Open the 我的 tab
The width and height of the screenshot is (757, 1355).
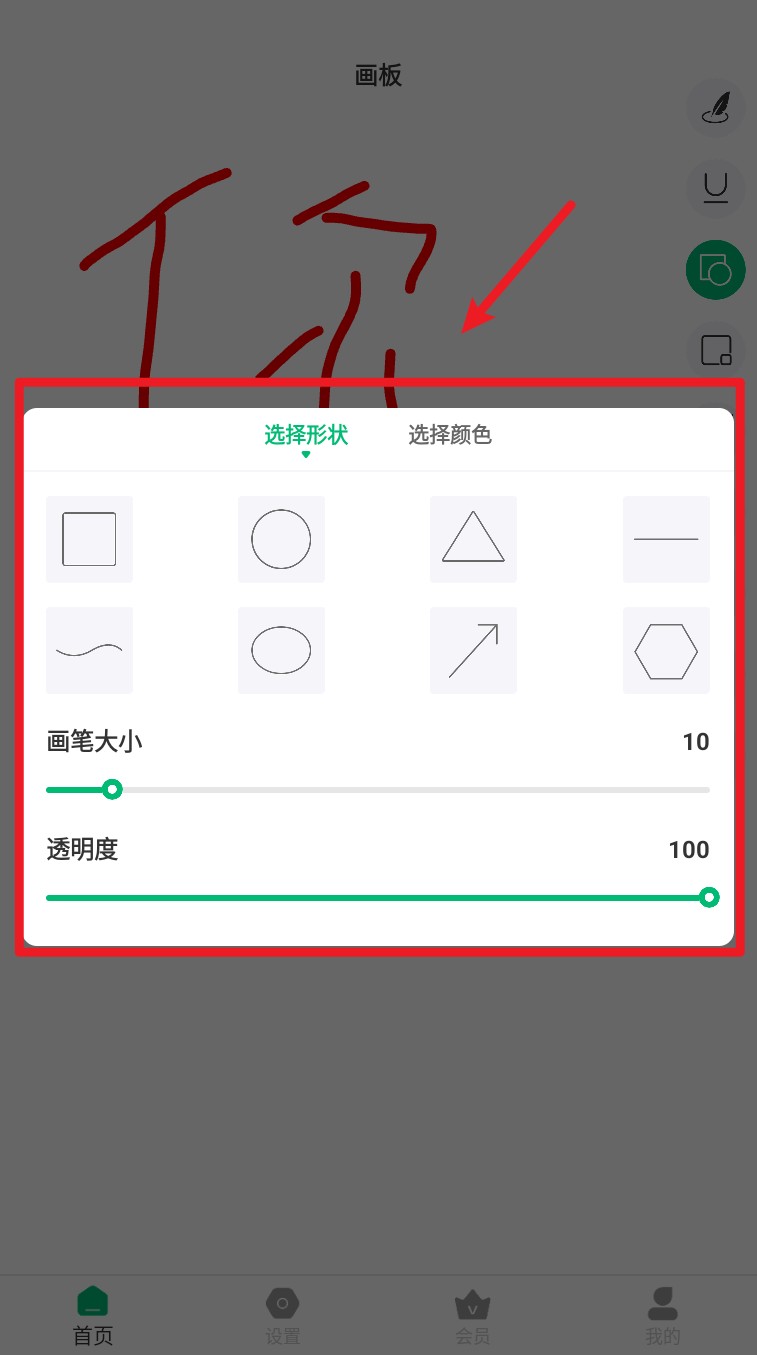(662, 1315)
